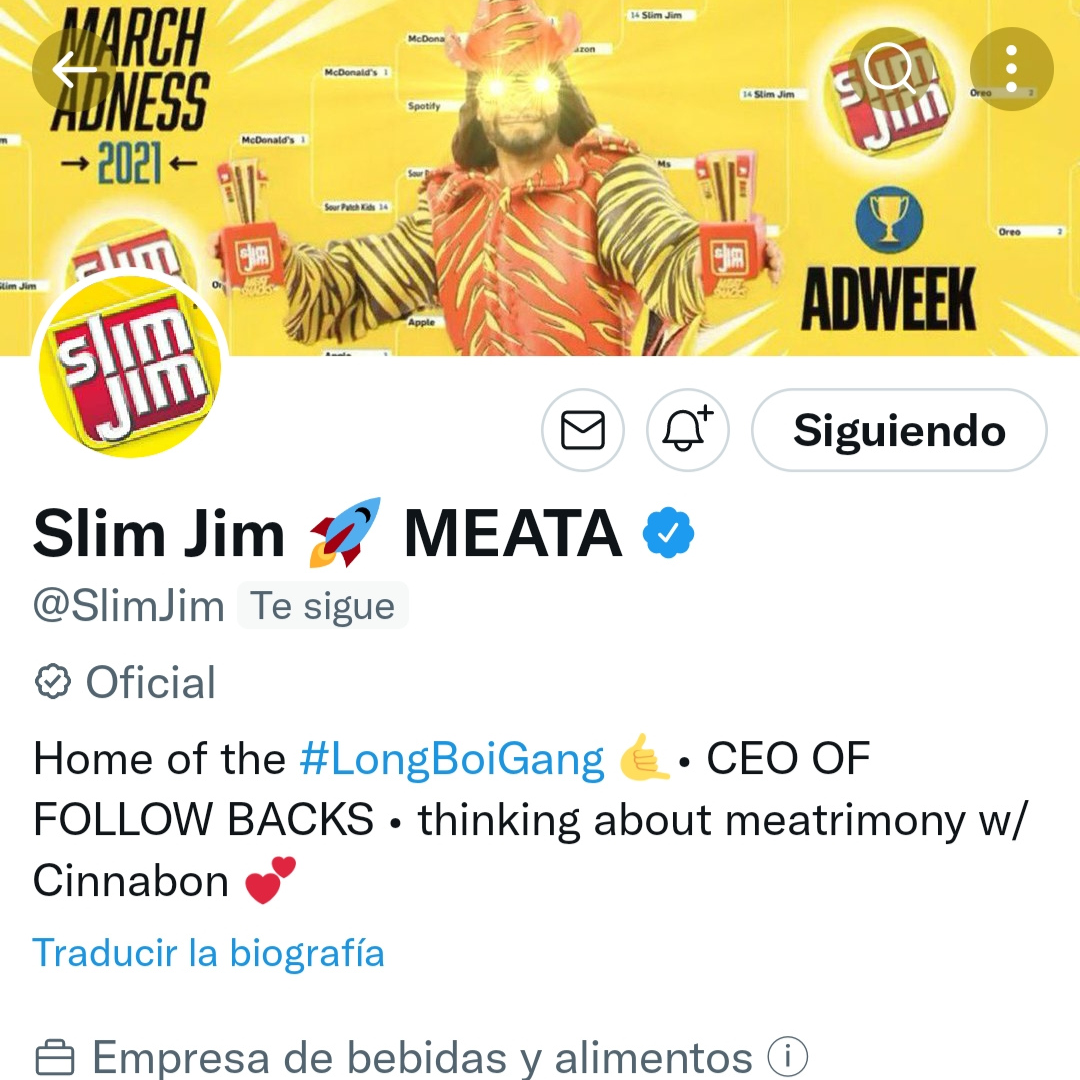Viewport: 1080px width, 1080px height.
Task: Open the #LongBoiGang hashtag
Action: click(452, 760)
